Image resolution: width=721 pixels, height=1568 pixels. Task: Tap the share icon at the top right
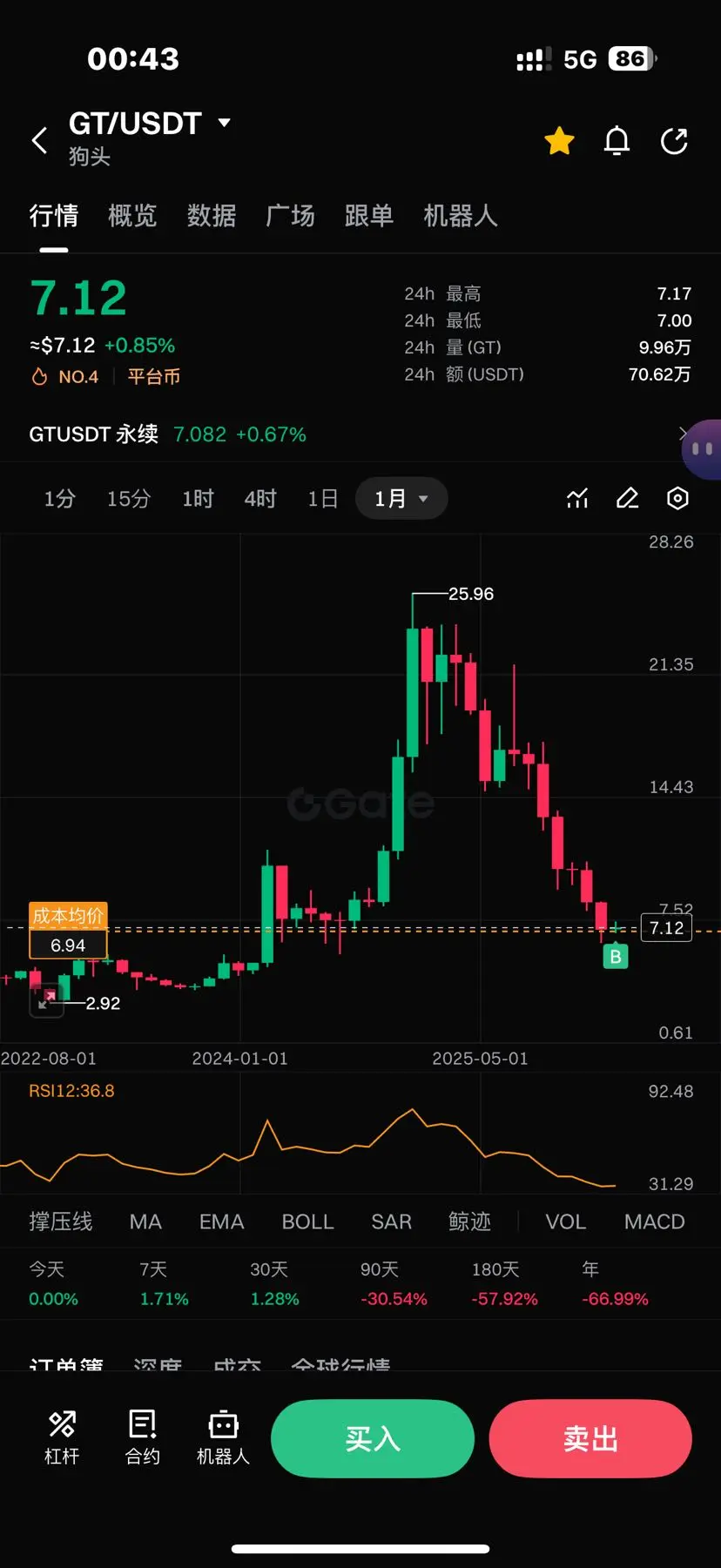(674, 140)
